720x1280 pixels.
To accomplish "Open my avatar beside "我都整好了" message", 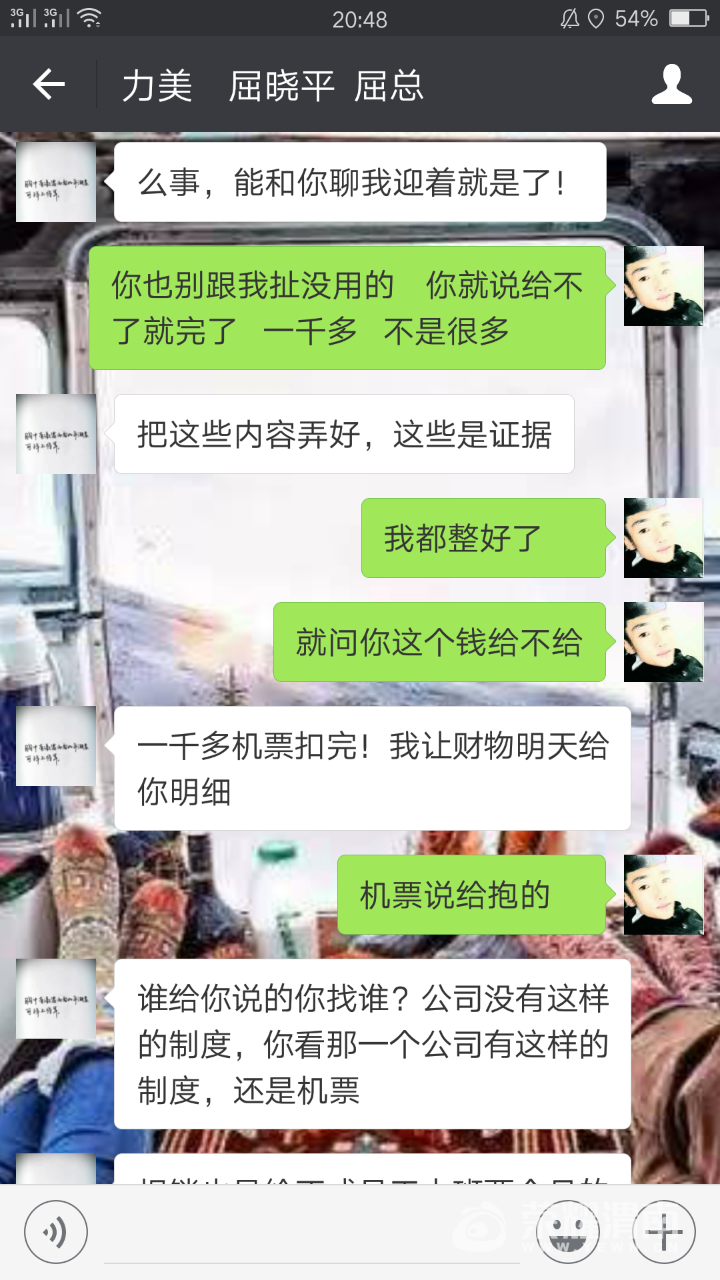I will tap(663, 538).
